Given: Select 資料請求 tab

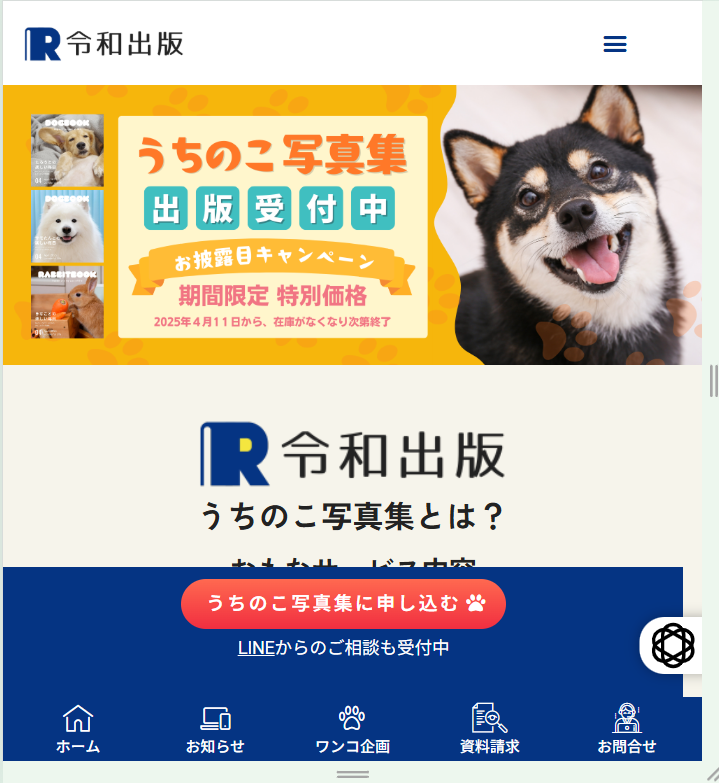Looking at the screenshot, I should click(x=489, y=729).
